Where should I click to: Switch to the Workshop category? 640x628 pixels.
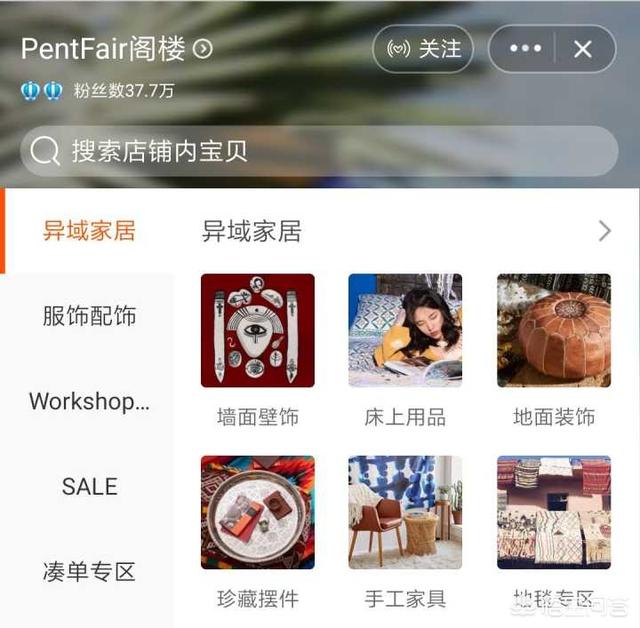coord(89,402)
